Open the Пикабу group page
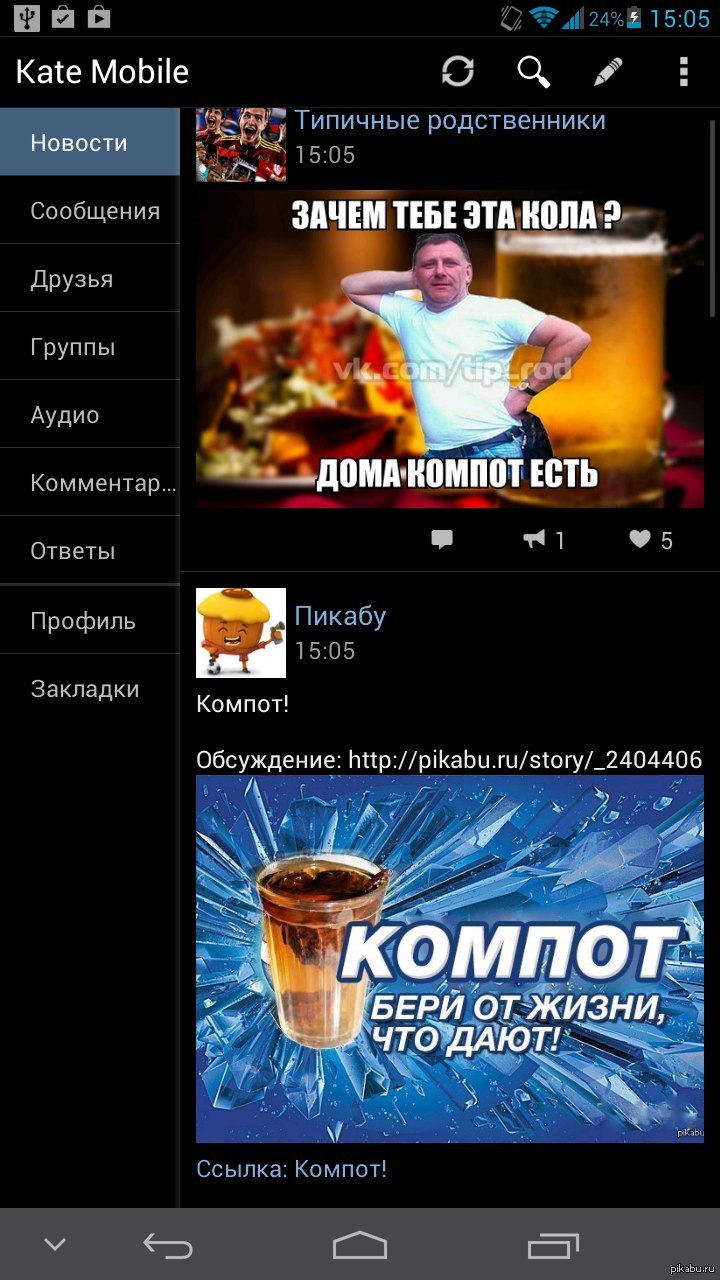Screen dimensions: 720x1280 [340, 616]
